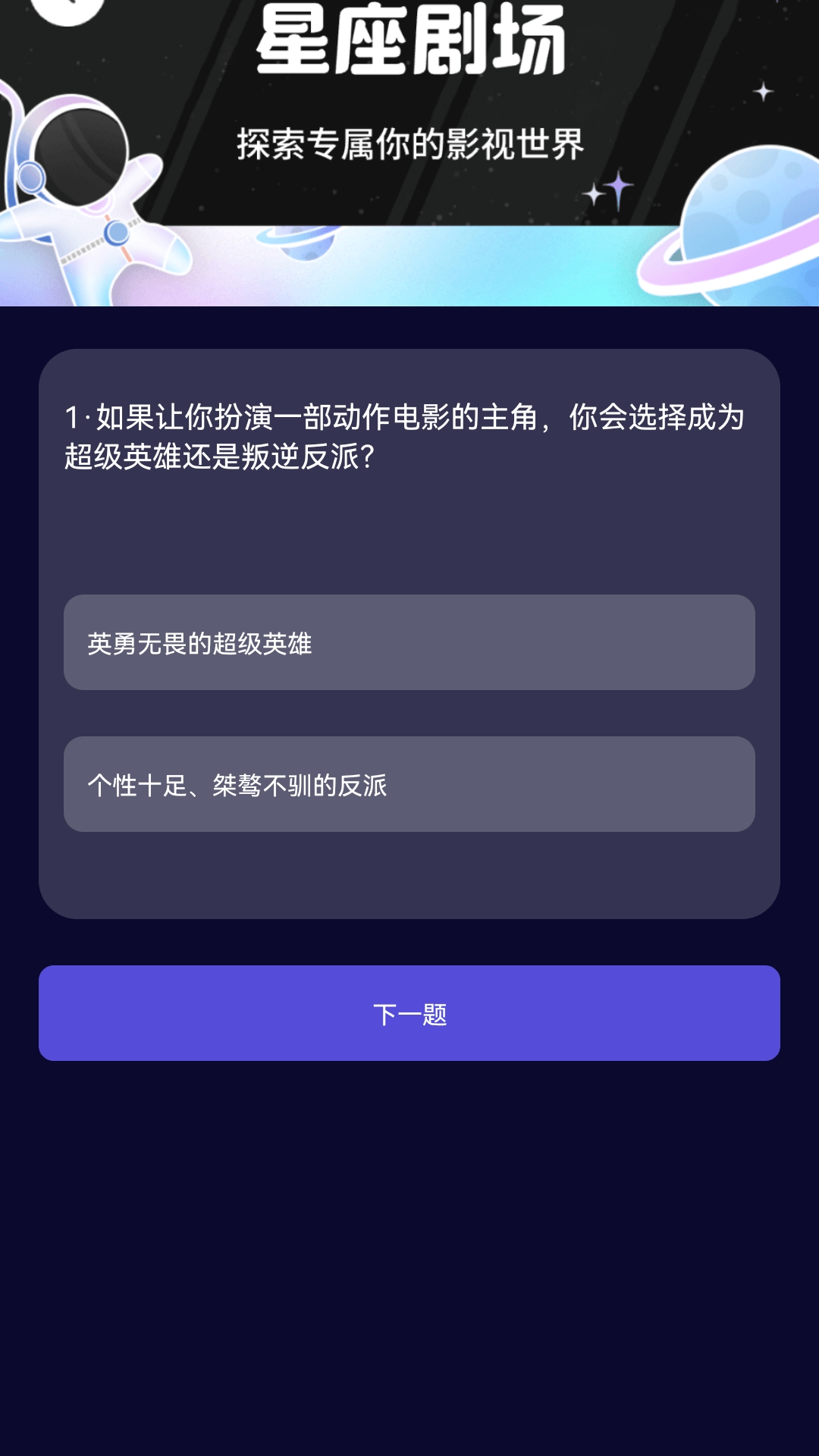Click the 下一题 button to proceed
Viewport: 819px width, 1456px height.
coord(409,1012)
